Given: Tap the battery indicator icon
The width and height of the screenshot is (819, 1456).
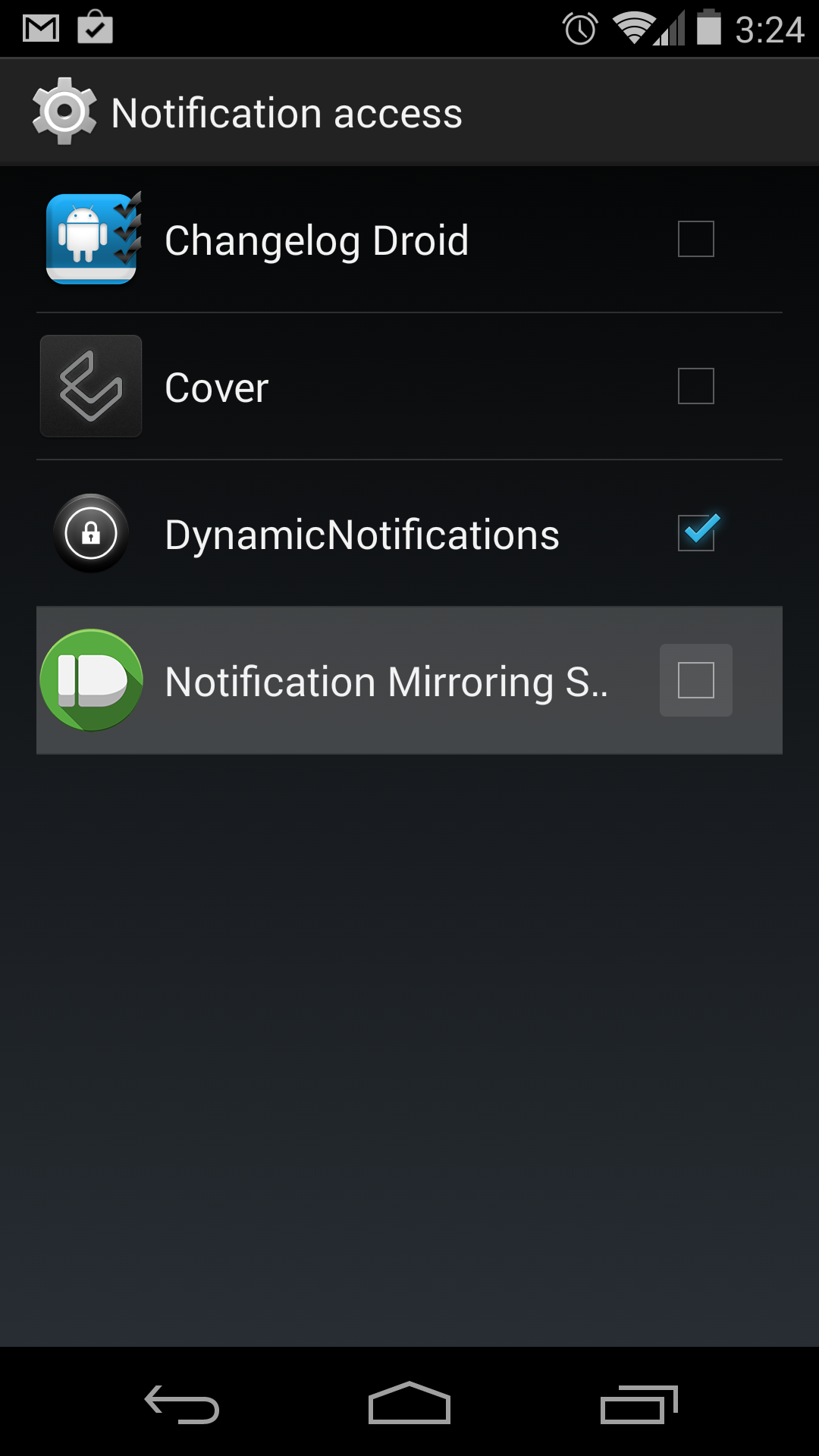Looking at the screenshot, I should click(709, 28).
